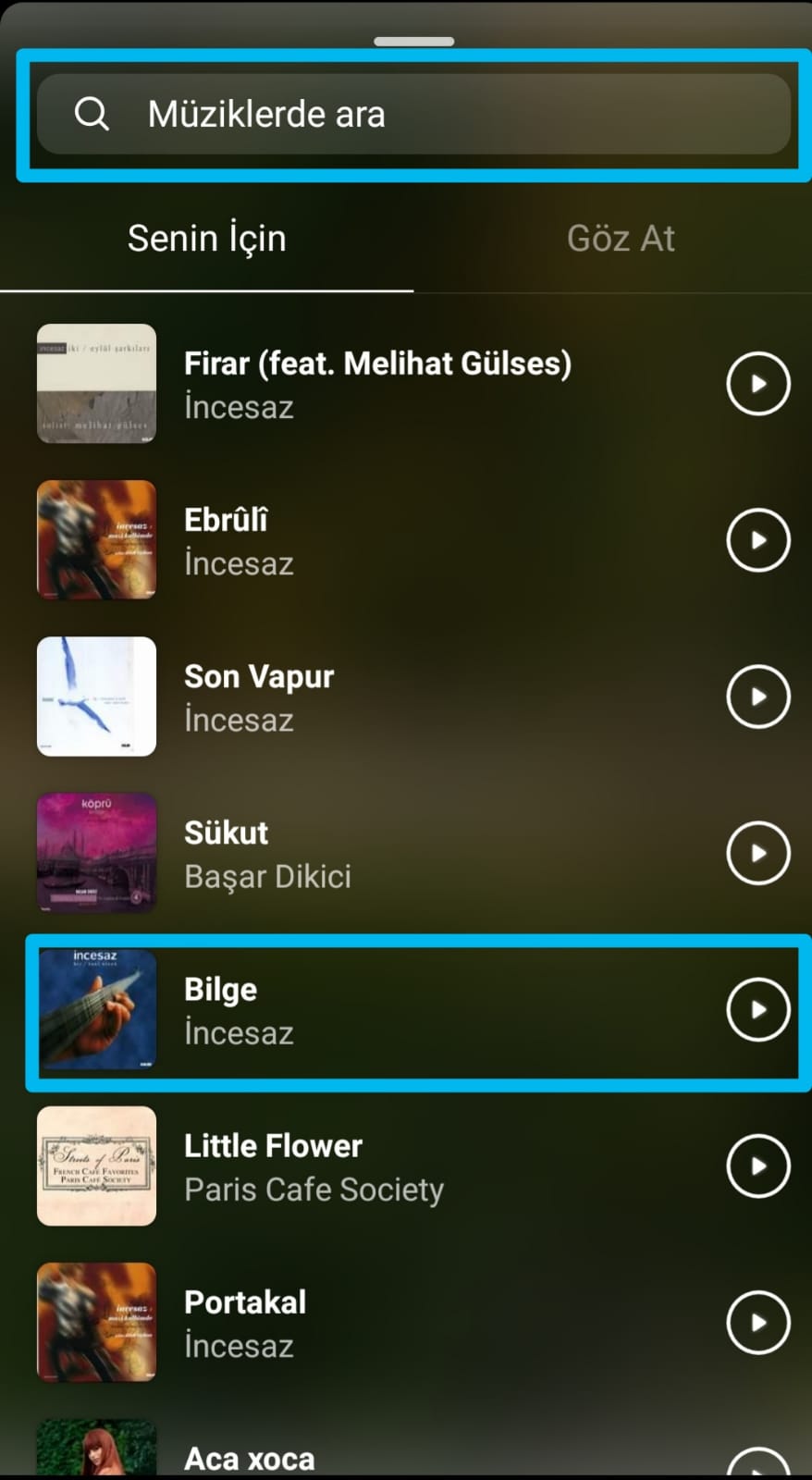Choose the Aca xoca song row
Image resolution: width=812 pixels, height=1480 pixels.
click(370, 1457)
